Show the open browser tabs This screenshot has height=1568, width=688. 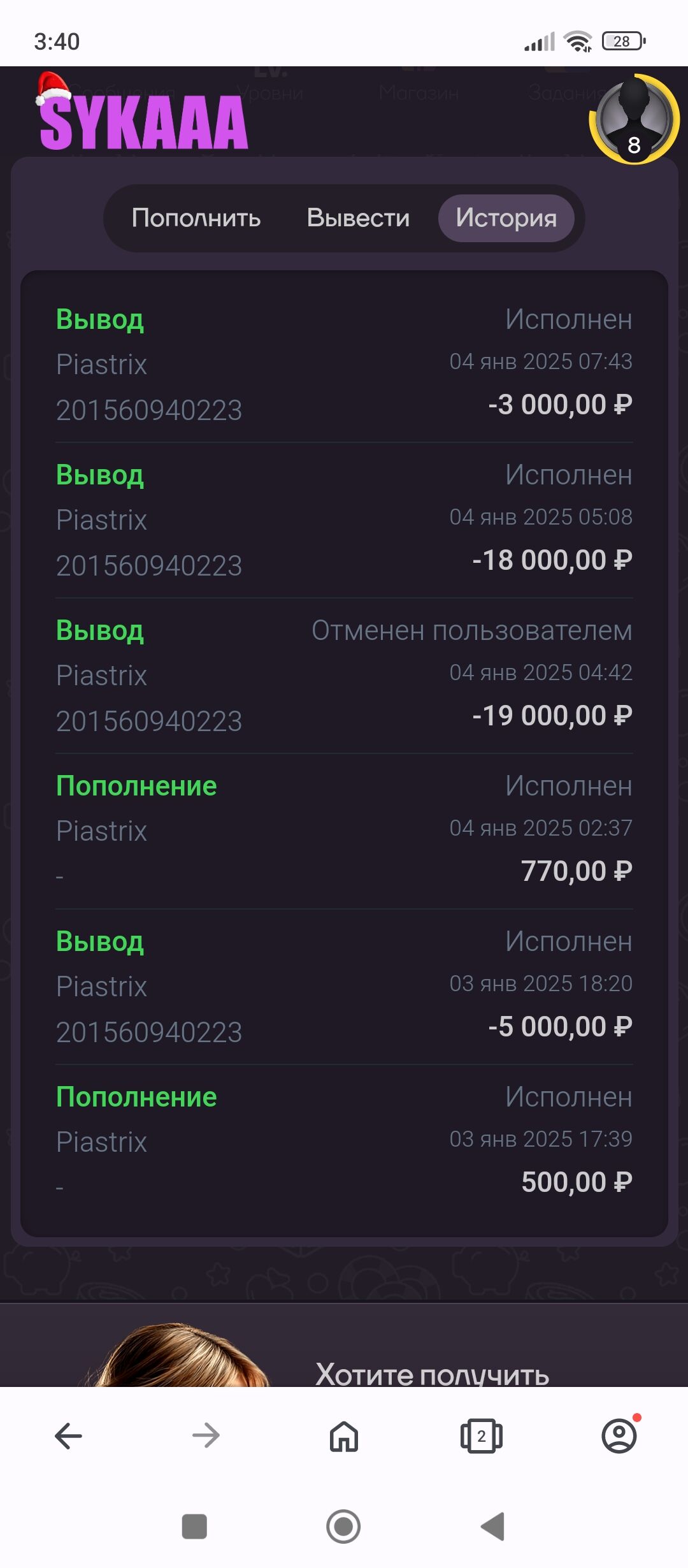[482, 1436]
